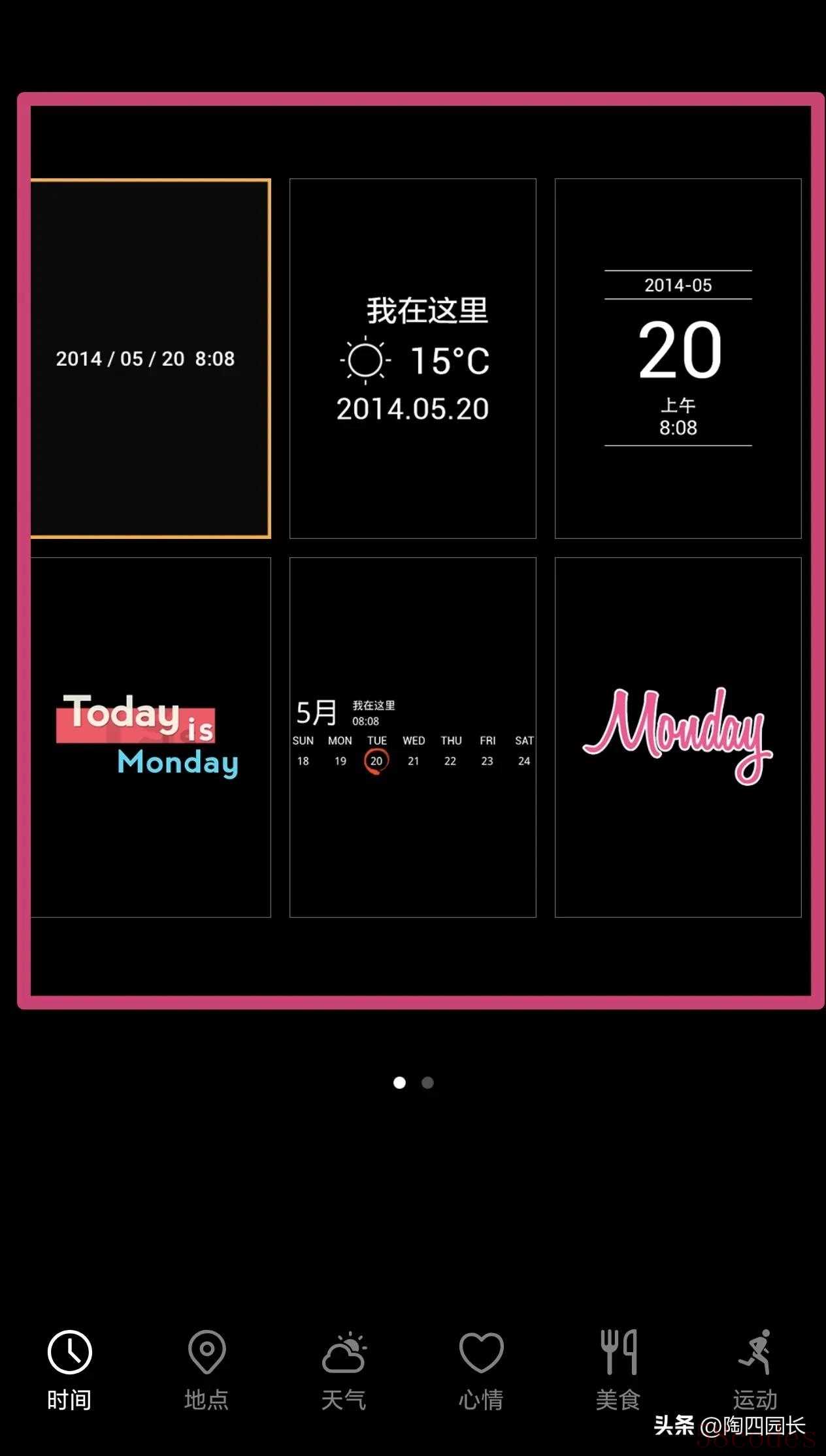Pick the pink Monday script watermark
Viewport: 826px width, 1456px height.
coord(678,737)
